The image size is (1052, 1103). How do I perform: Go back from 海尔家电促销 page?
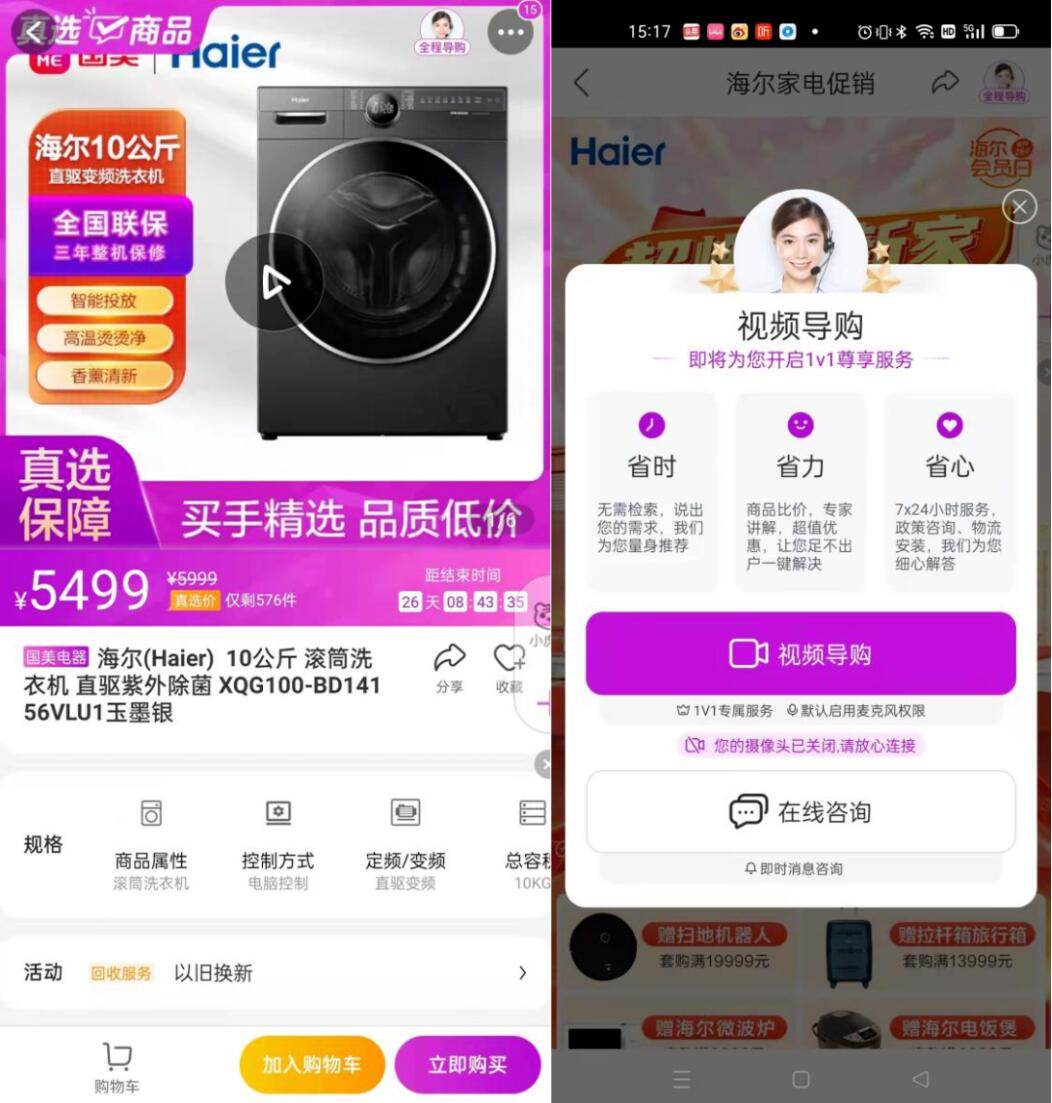[582, 83]
